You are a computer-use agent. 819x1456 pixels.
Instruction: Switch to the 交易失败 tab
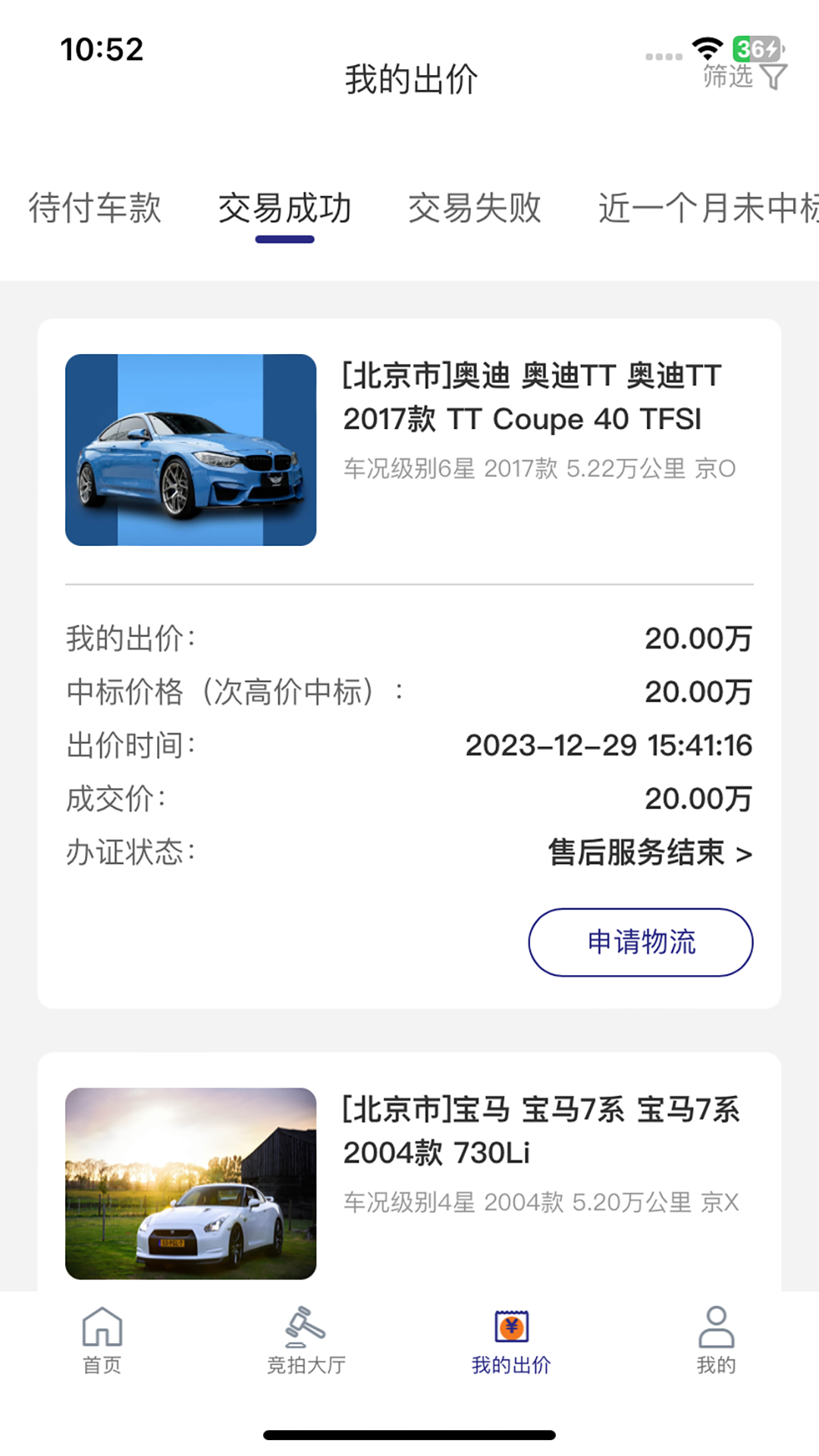(x=475, y=209)
